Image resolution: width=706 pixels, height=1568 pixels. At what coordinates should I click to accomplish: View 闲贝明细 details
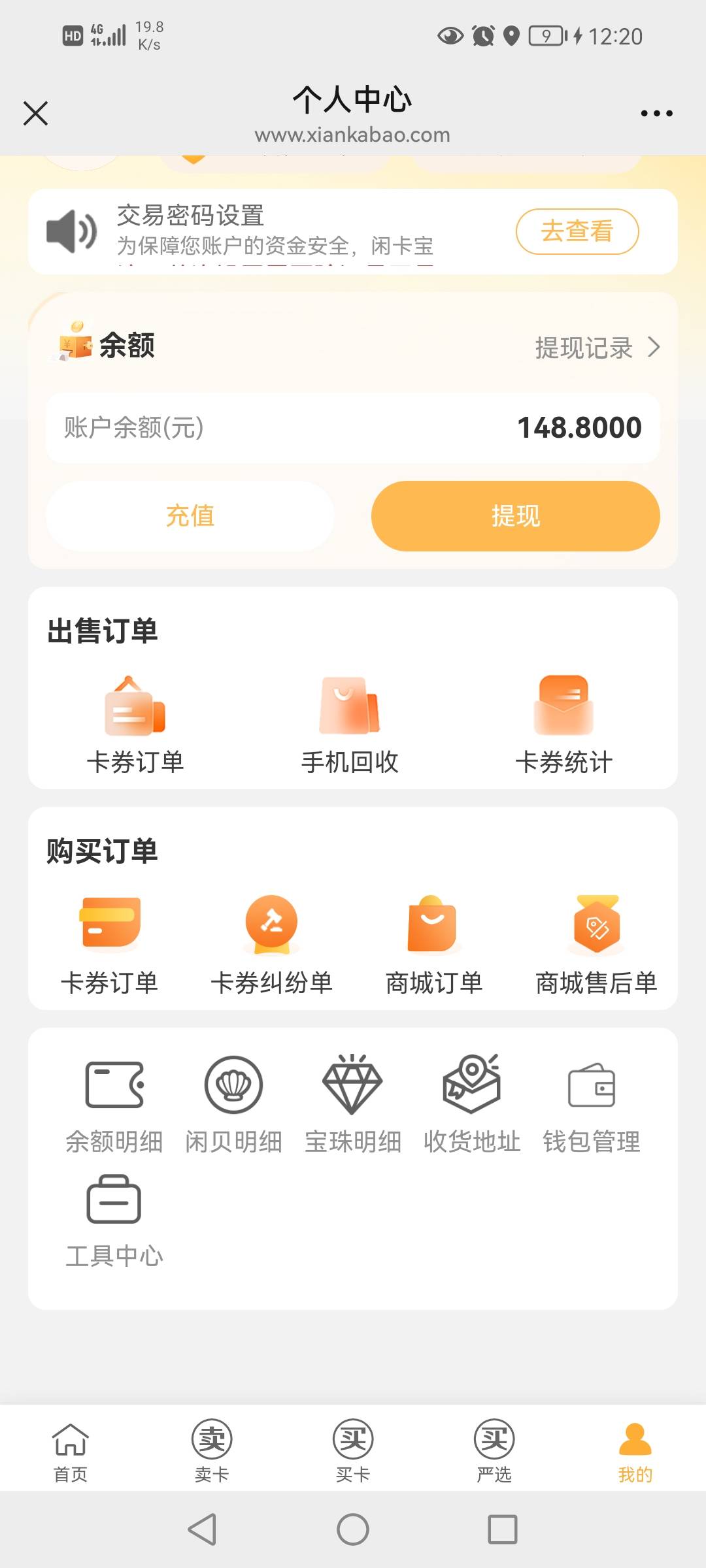point(233,1104)
